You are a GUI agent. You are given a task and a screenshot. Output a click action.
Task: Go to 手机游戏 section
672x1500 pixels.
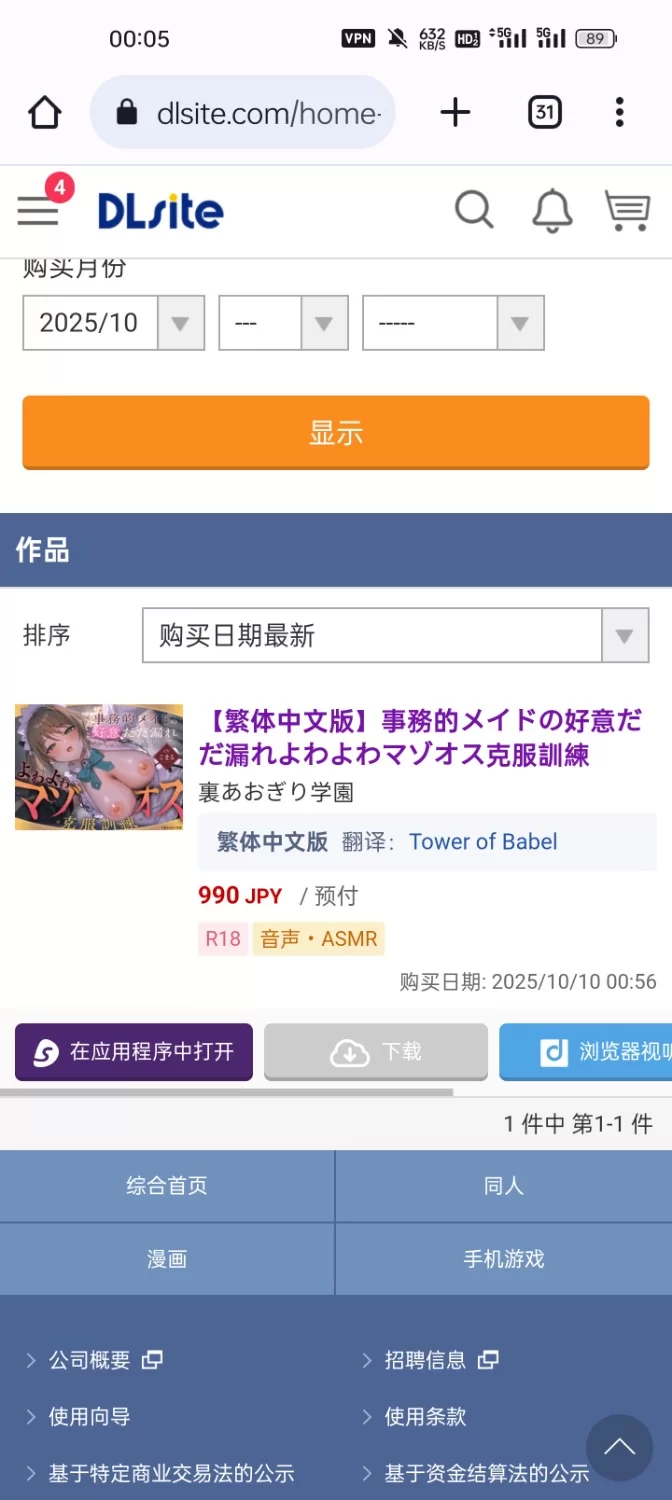503,1259
